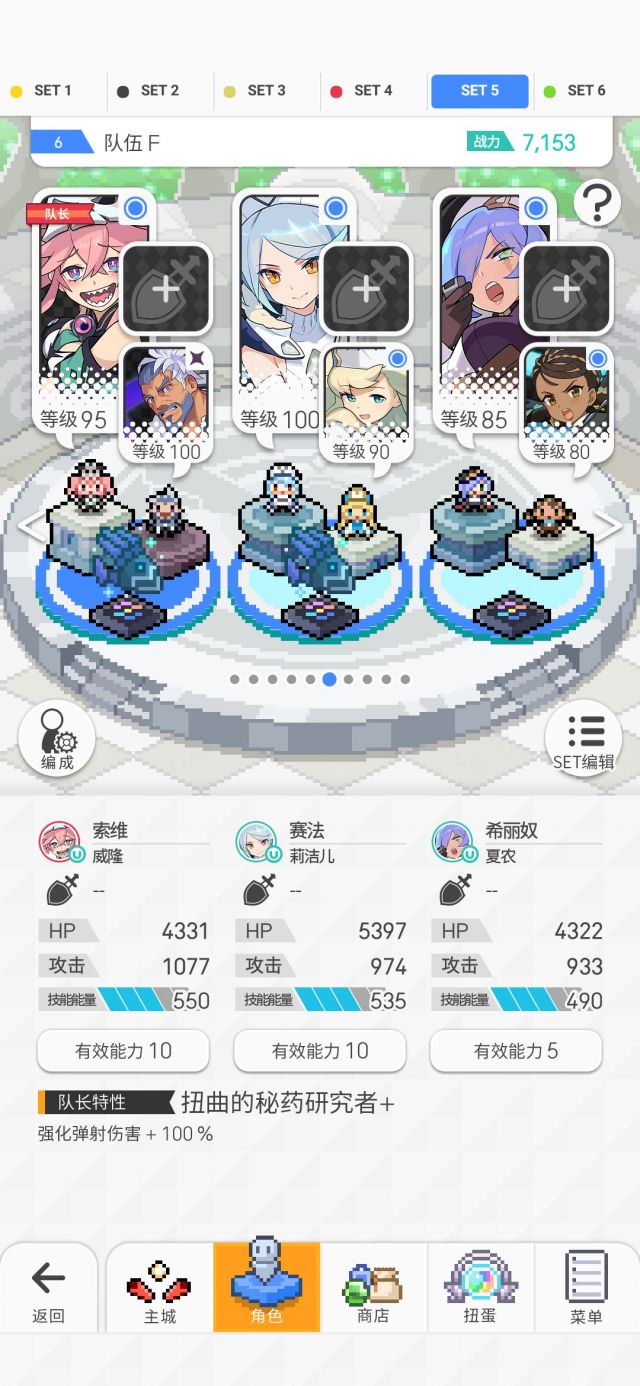This screenshot has width=640, height=1386.
Task: Switch to the SET 2 tab
Action: (x=159, y=91)
